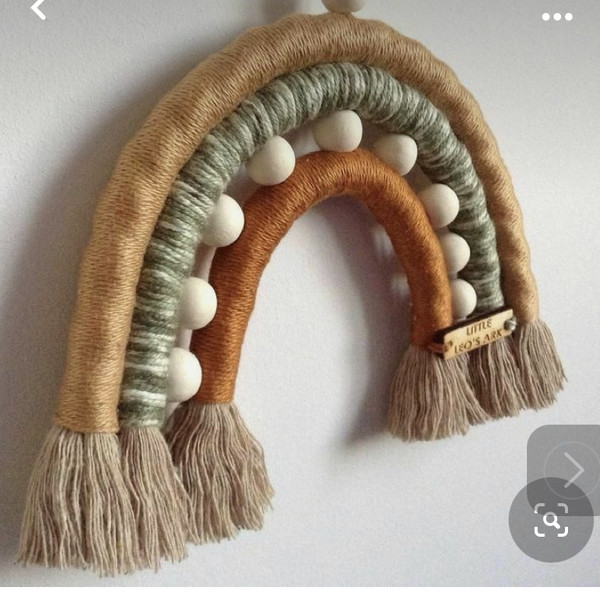Go back using the top arrow
The image size is (600, 600).
tap(38, 10)
